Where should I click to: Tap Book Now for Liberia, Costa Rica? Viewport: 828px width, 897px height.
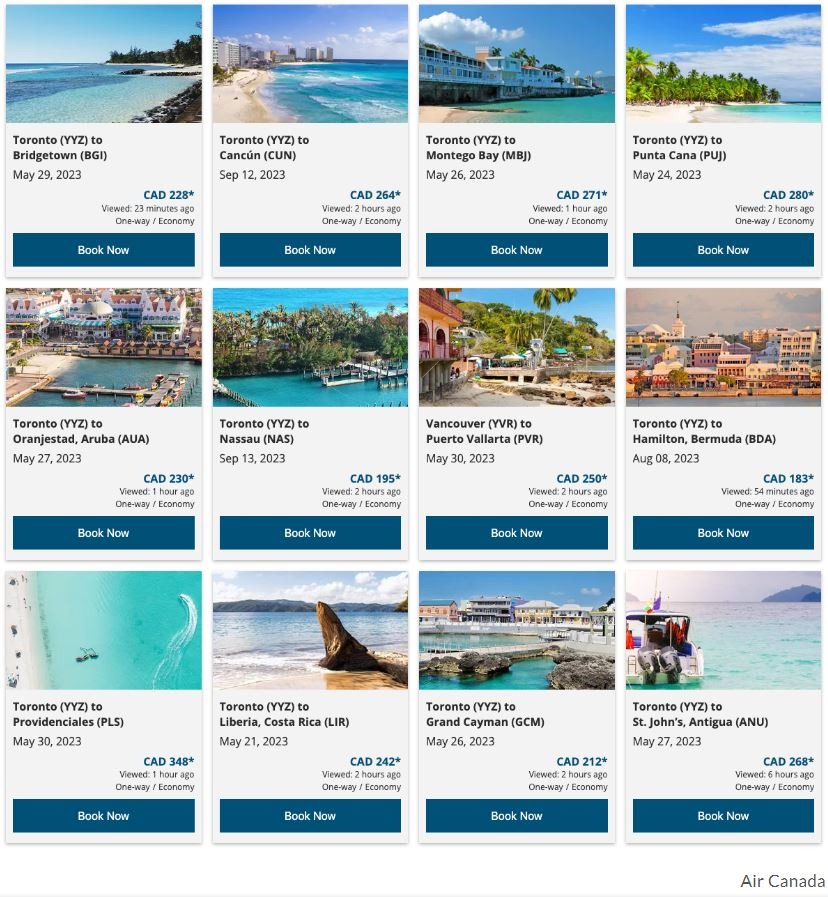tap(310, 816)
